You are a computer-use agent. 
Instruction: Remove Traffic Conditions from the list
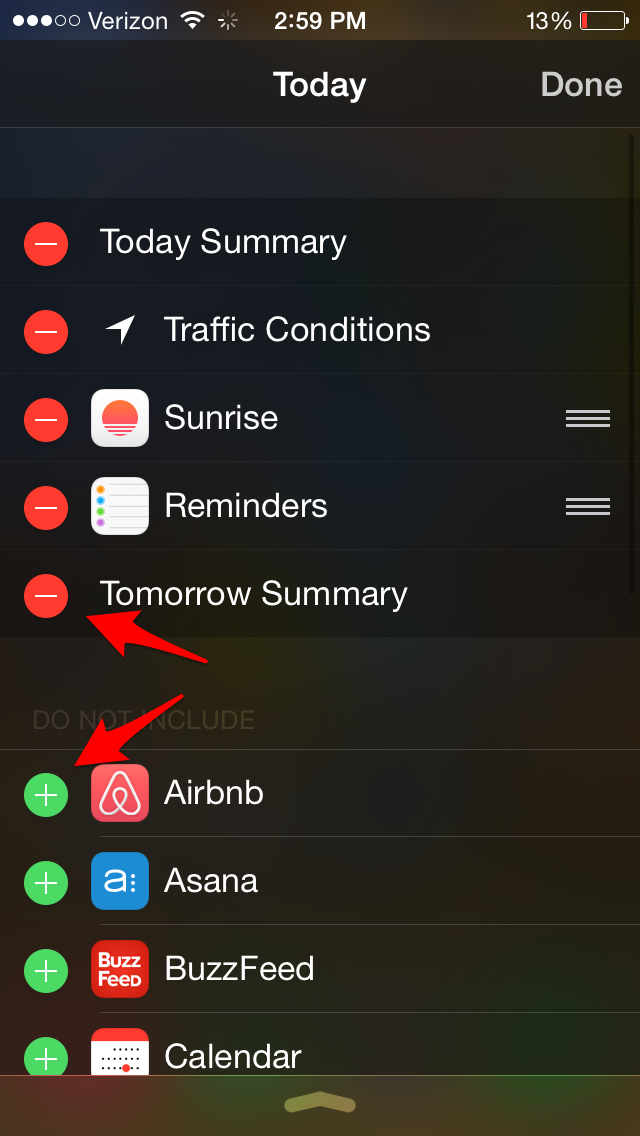coord(46,331)
